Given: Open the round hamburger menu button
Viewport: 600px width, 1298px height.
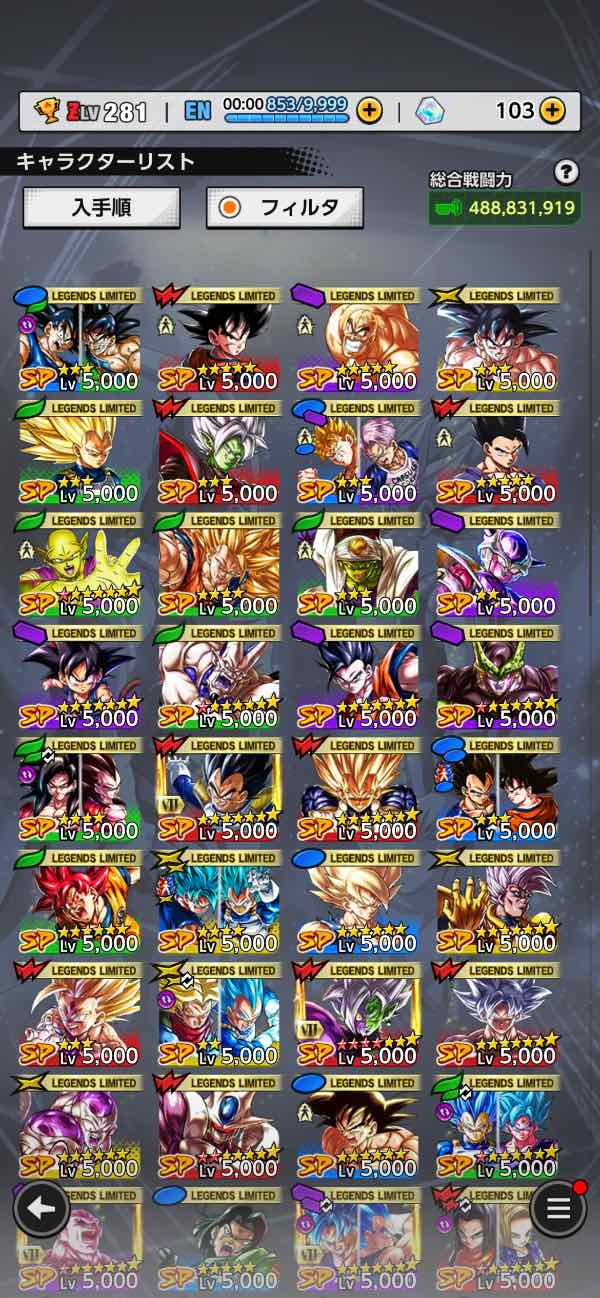Looking at the screenshot, I should (x=558, y=1208).
